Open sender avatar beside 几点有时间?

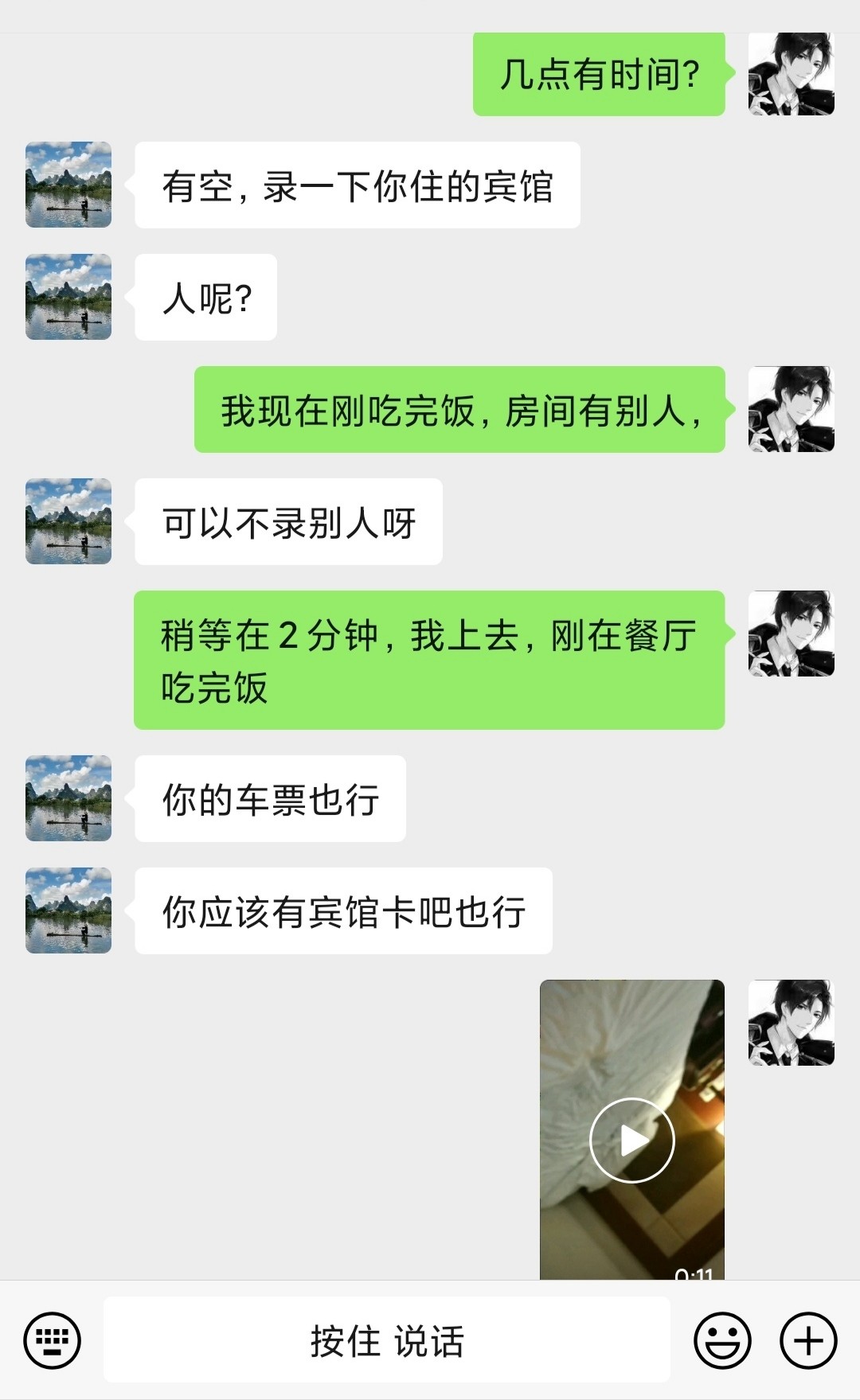pos(791,74)
